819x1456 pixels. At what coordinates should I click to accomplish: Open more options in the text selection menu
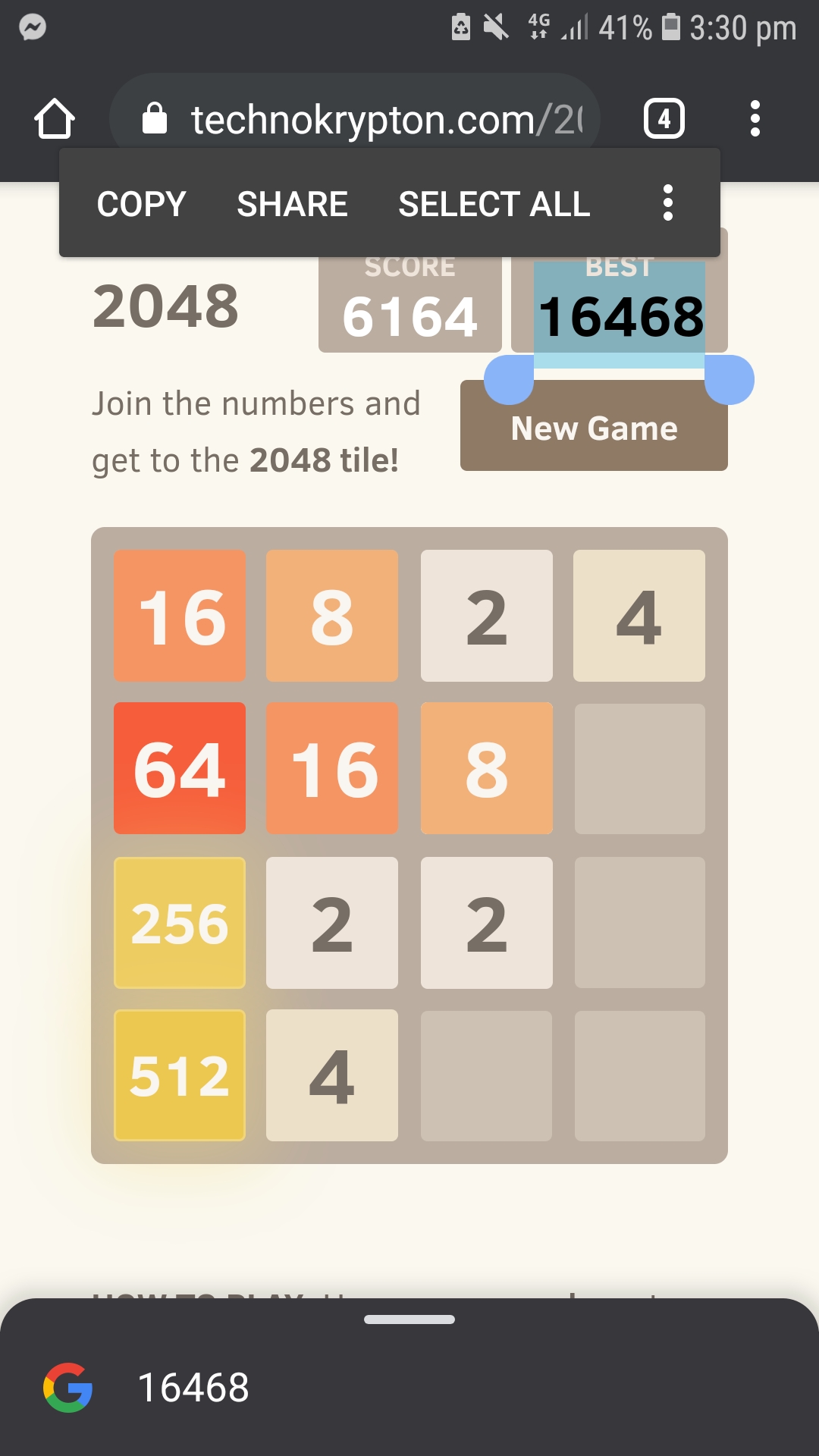pos(668,203)
